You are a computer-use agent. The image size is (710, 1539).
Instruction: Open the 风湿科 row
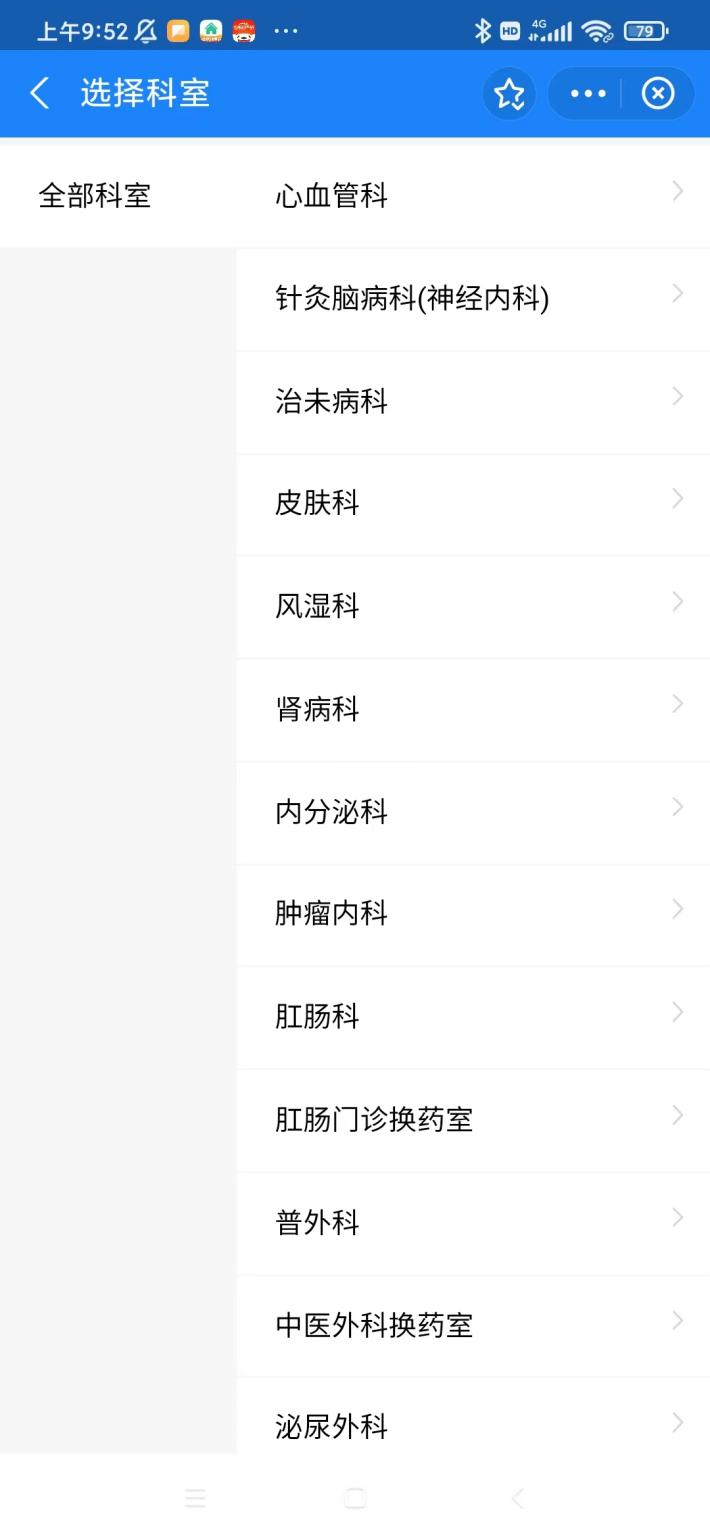[x=472, y=606]
